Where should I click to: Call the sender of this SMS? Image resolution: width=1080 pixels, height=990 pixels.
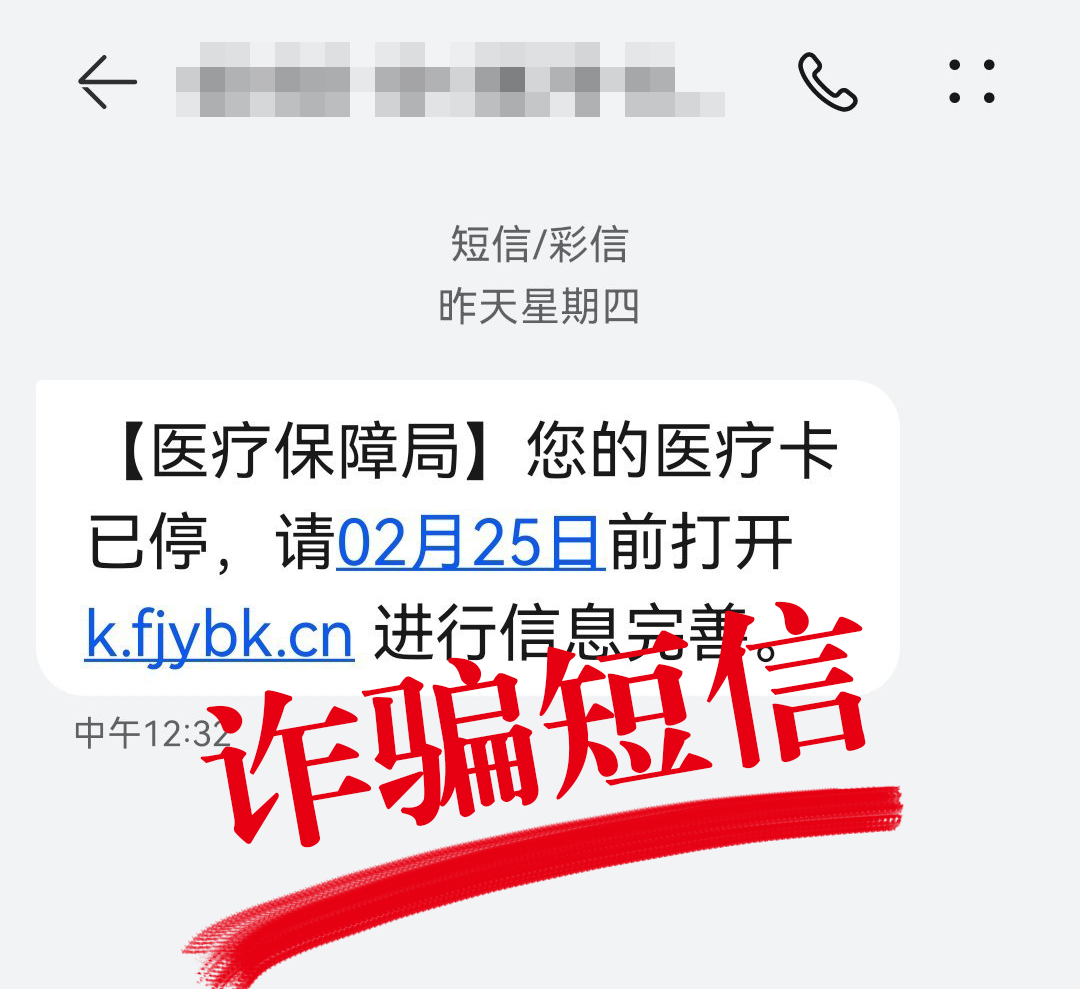point(827,82)
